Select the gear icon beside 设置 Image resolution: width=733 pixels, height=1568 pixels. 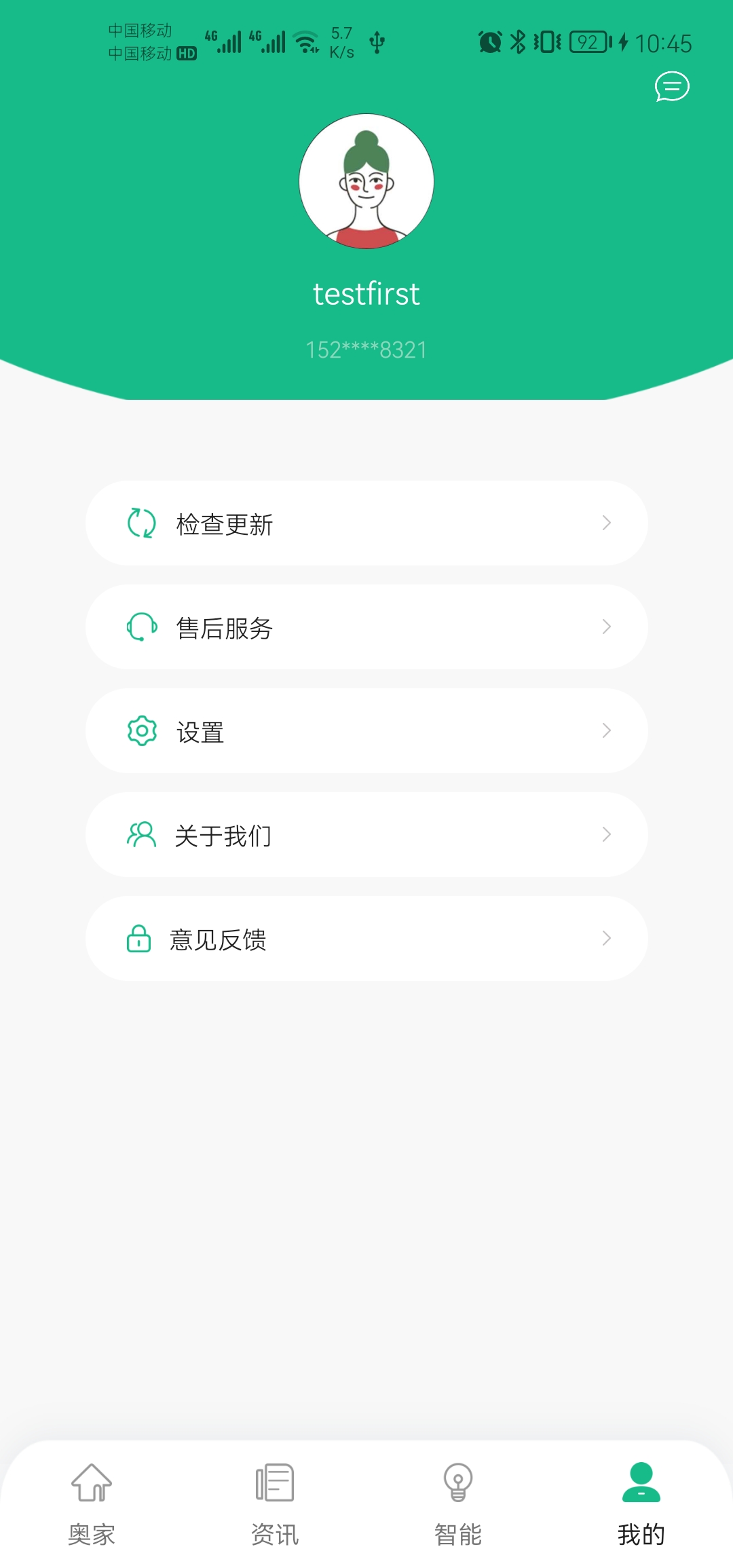140,731
